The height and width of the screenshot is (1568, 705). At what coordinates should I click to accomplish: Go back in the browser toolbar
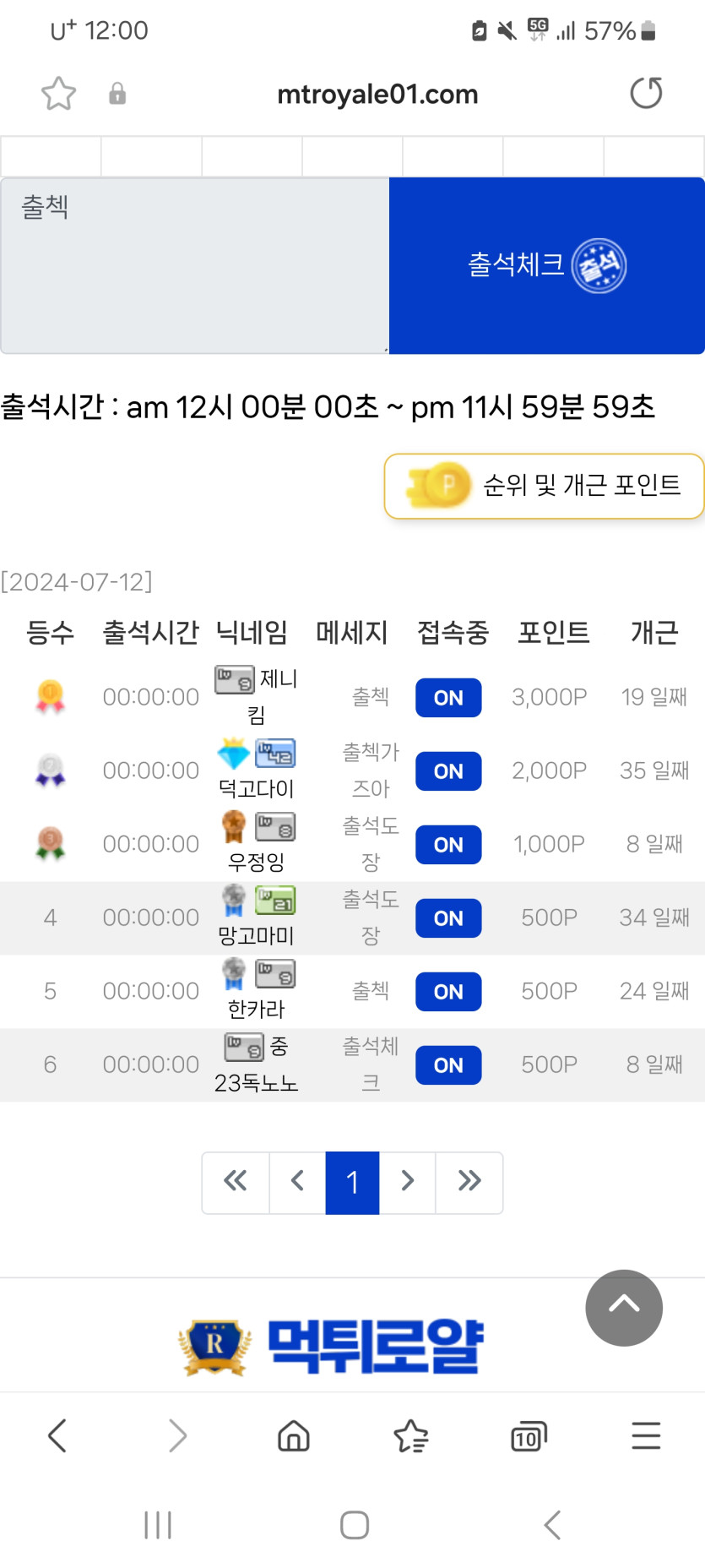[x=57, y=1435]
